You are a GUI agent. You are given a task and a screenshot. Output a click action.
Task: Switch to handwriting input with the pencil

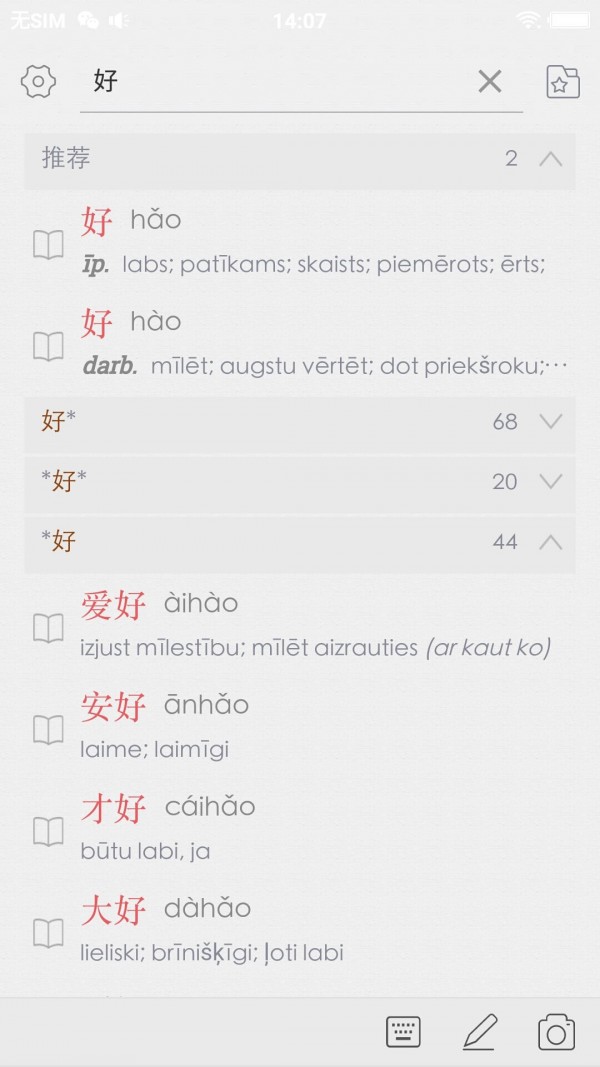[480, 1031]
